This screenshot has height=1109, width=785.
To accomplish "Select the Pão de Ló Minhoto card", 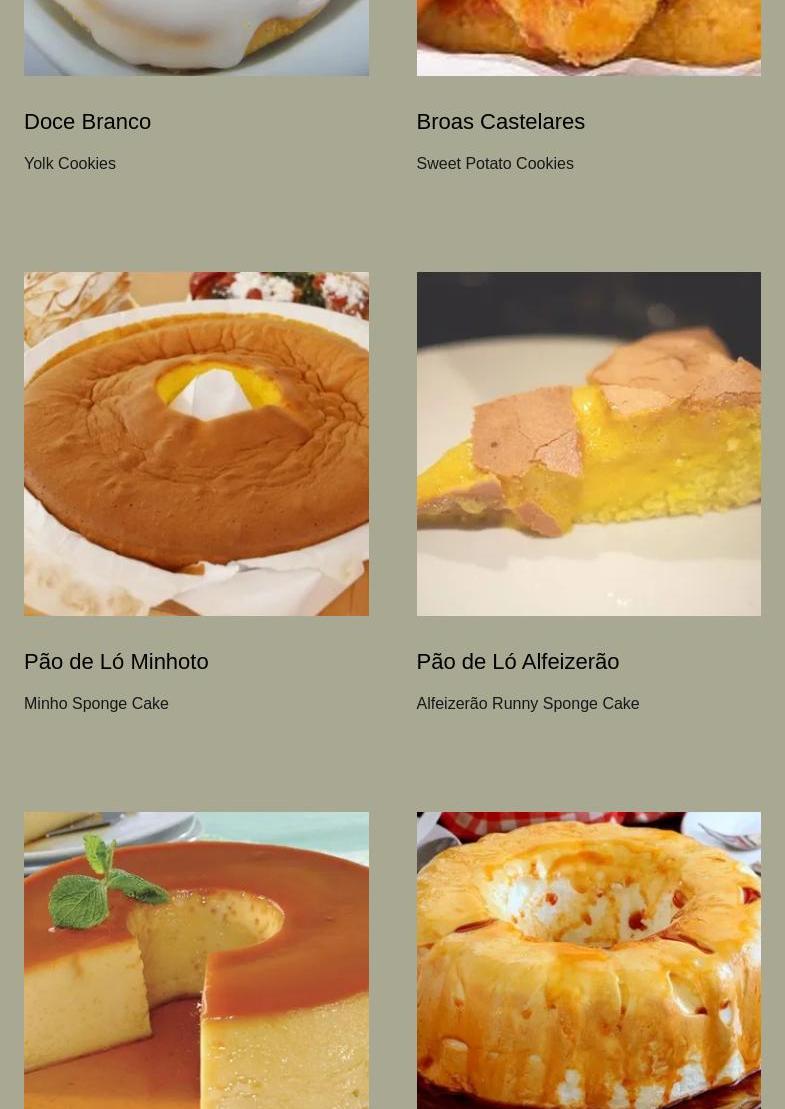I will tap(196, 444).
